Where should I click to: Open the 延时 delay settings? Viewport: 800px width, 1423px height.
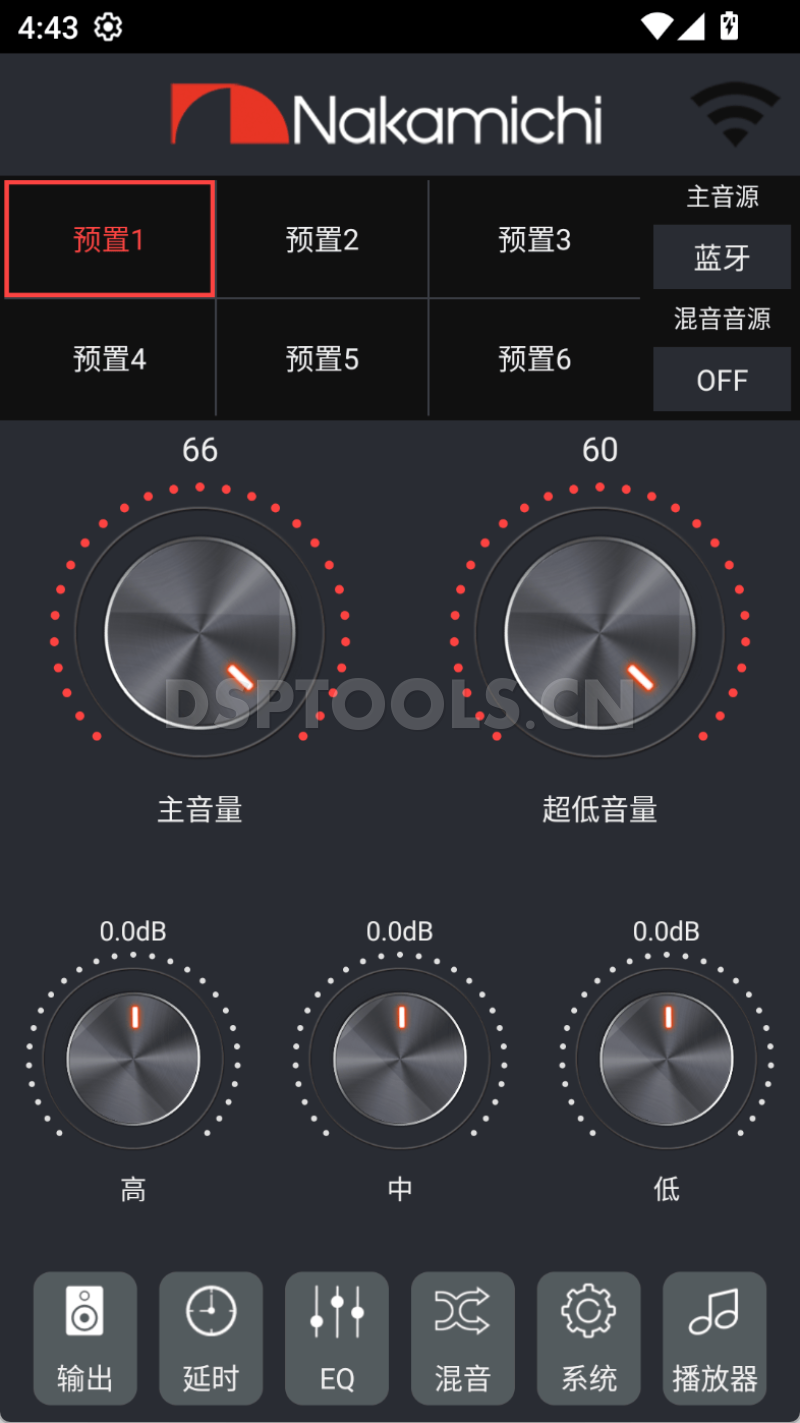click(x=210, y=1338)
